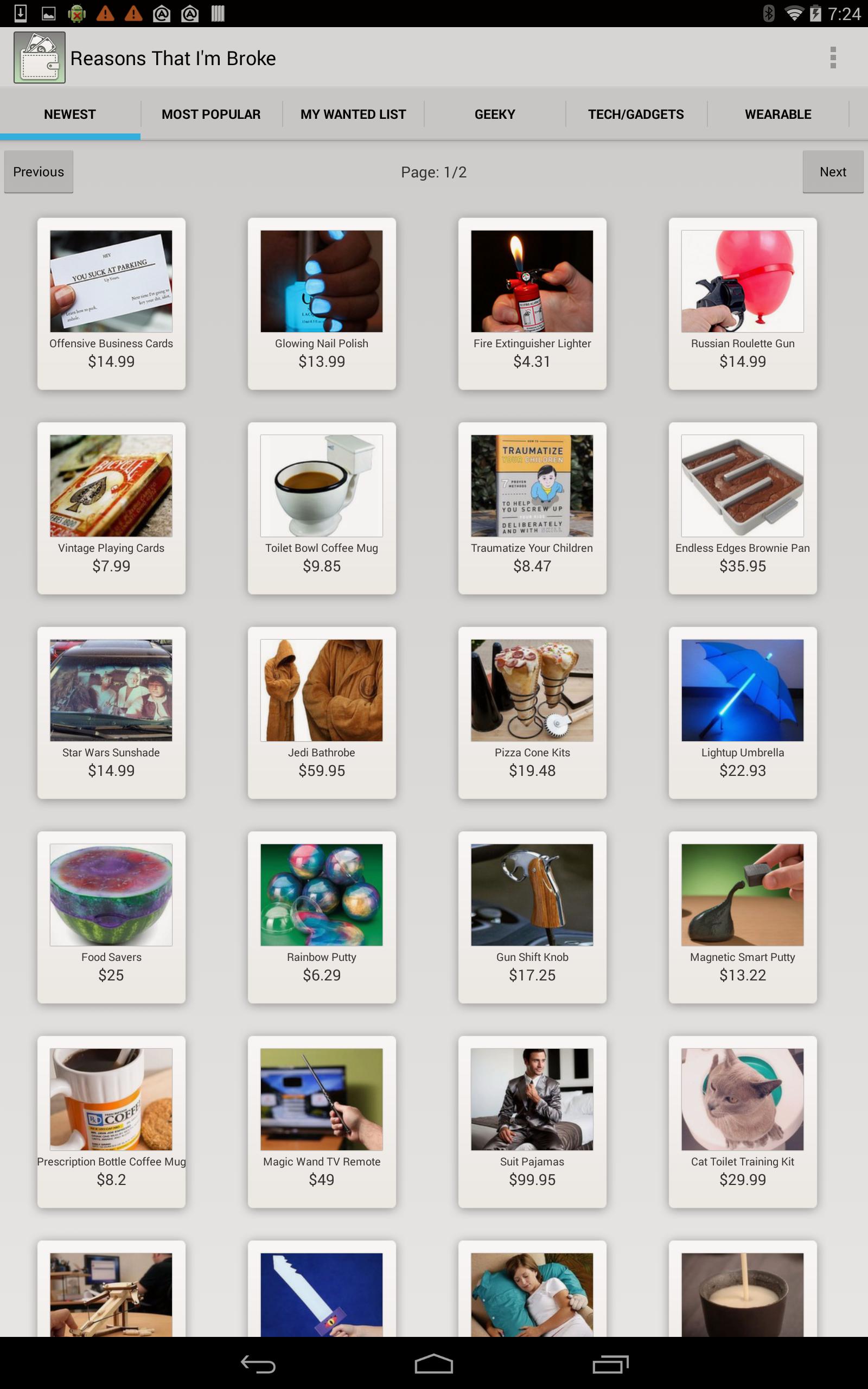The image size is (868, 1389).
Task: Tap the Next page button
Action: [x=832, y=171]
